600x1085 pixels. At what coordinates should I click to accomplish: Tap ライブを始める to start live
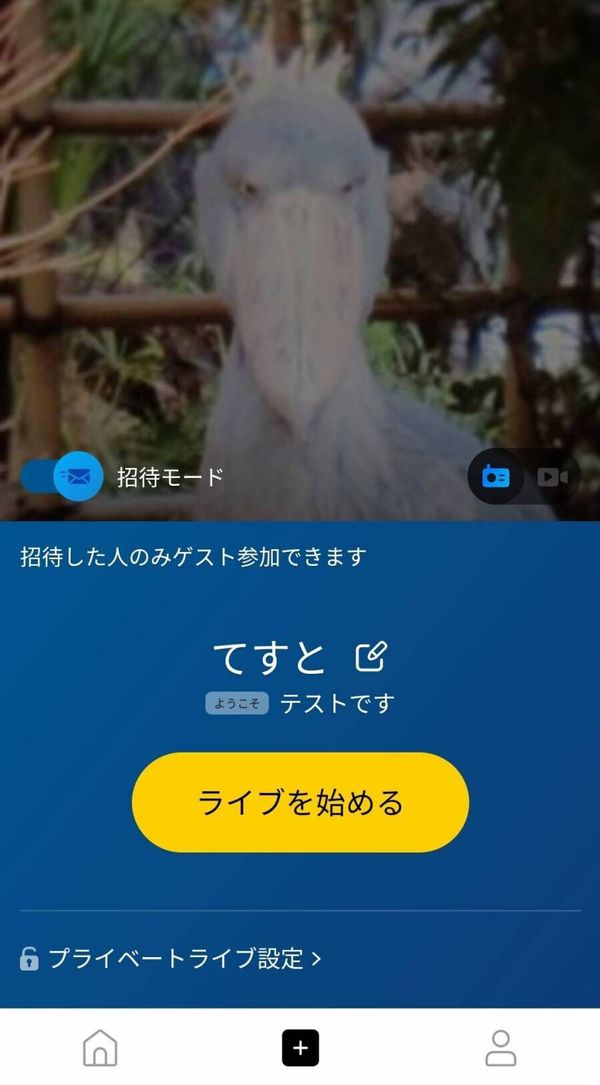(300, 803)
